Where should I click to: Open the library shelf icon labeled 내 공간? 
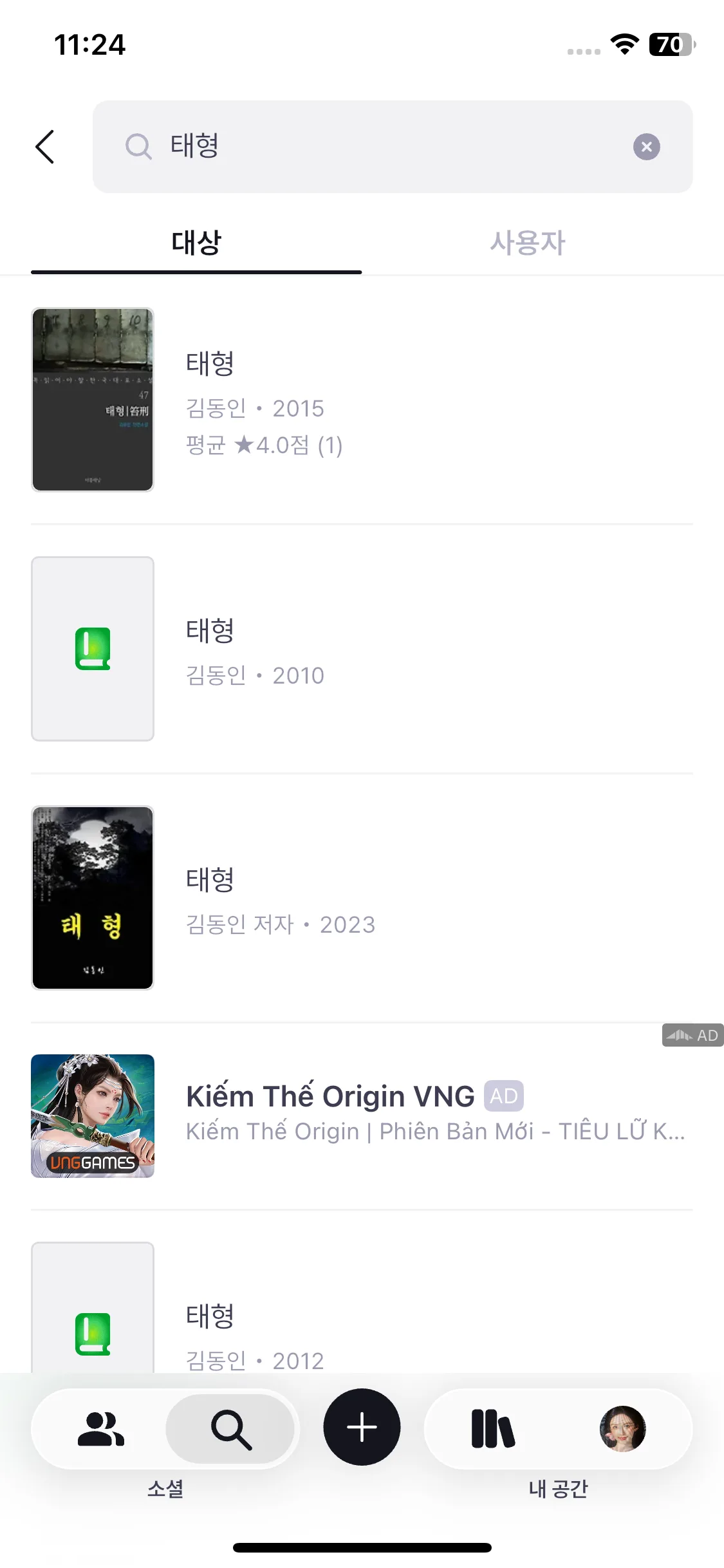[492, 1428]
